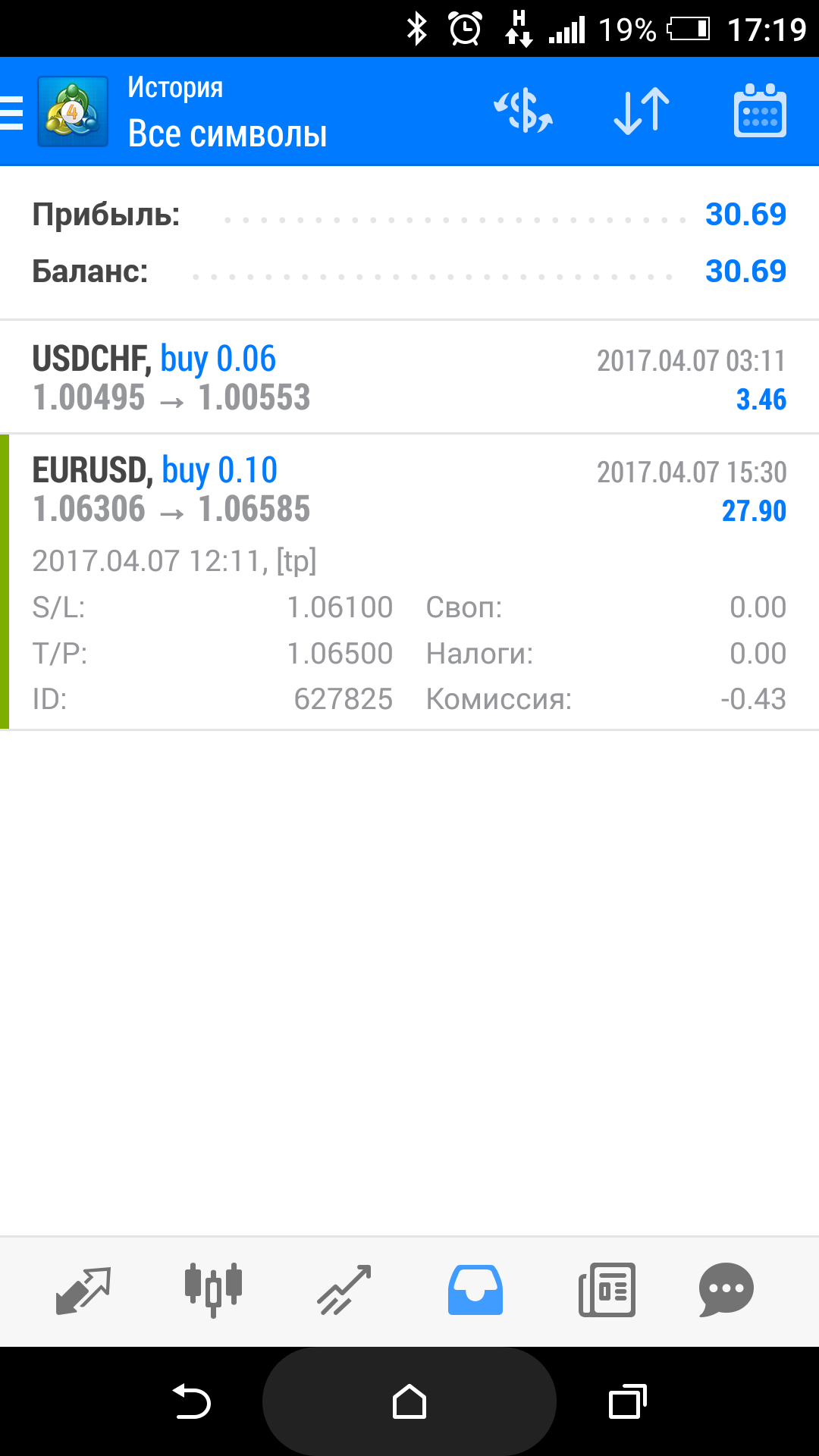Open the recent apps overview
Image resolution: width=819 pixels, height=1456 pixels.
[627, 1401]
